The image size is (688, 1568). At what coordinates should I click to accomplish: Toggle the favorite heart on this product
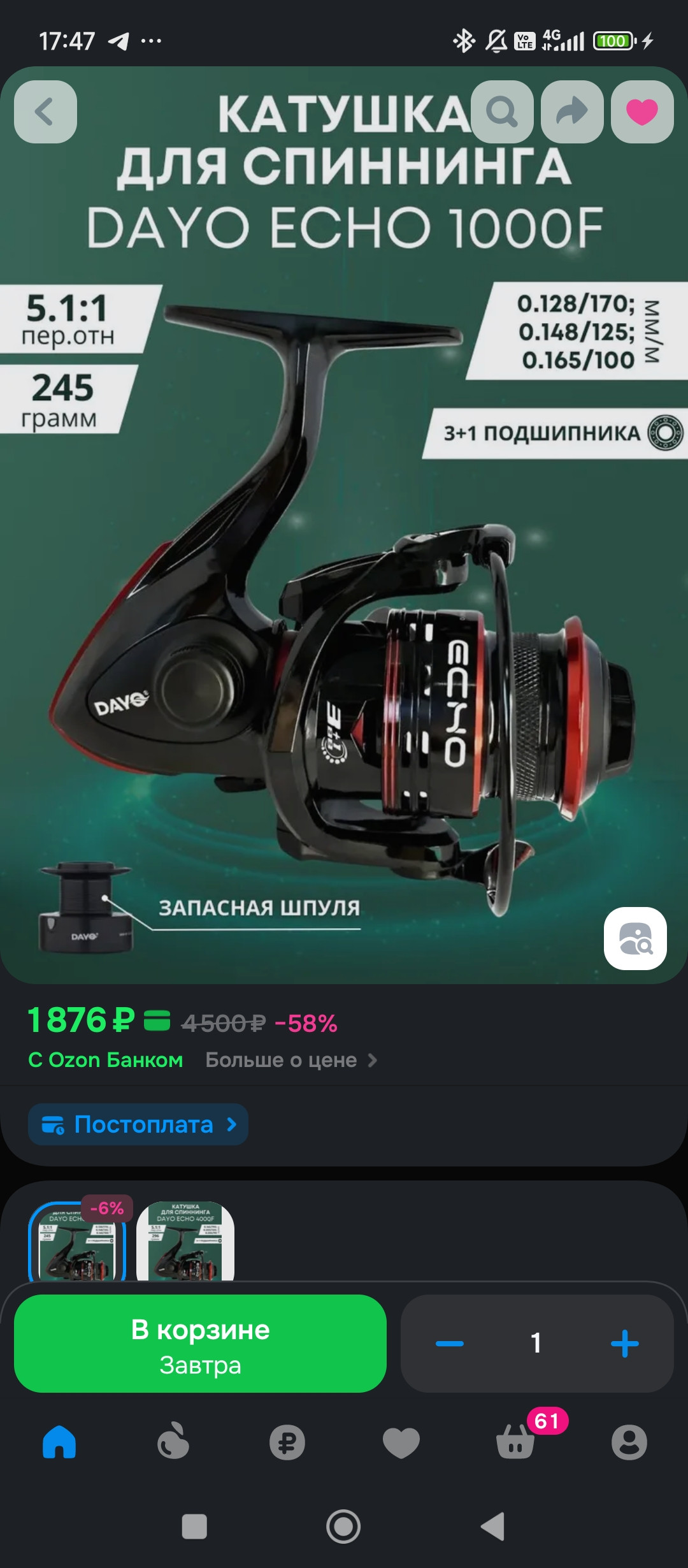tap(642, 112)
